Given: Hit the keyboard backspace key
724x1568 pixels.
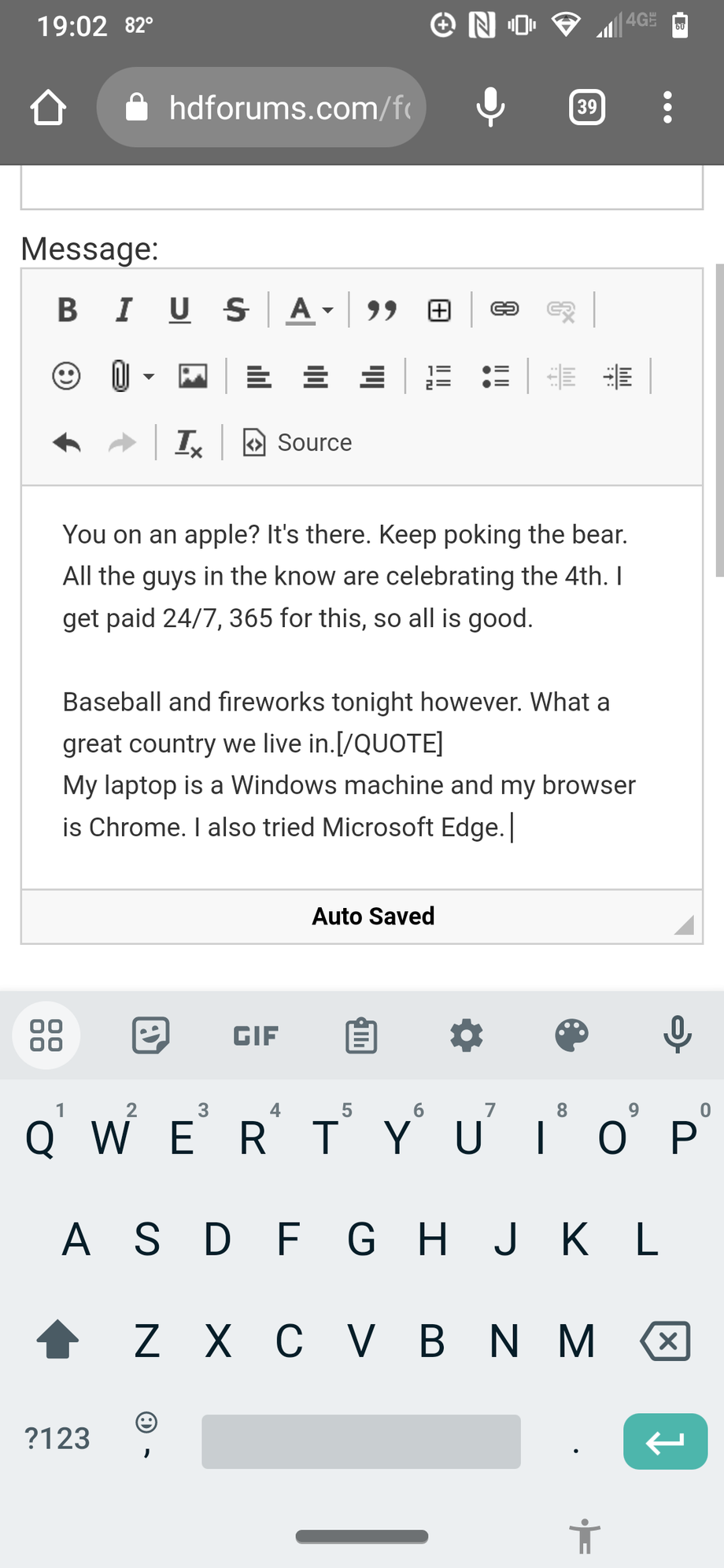Looking at the screenshot, I should click(x=666, y=1341).
